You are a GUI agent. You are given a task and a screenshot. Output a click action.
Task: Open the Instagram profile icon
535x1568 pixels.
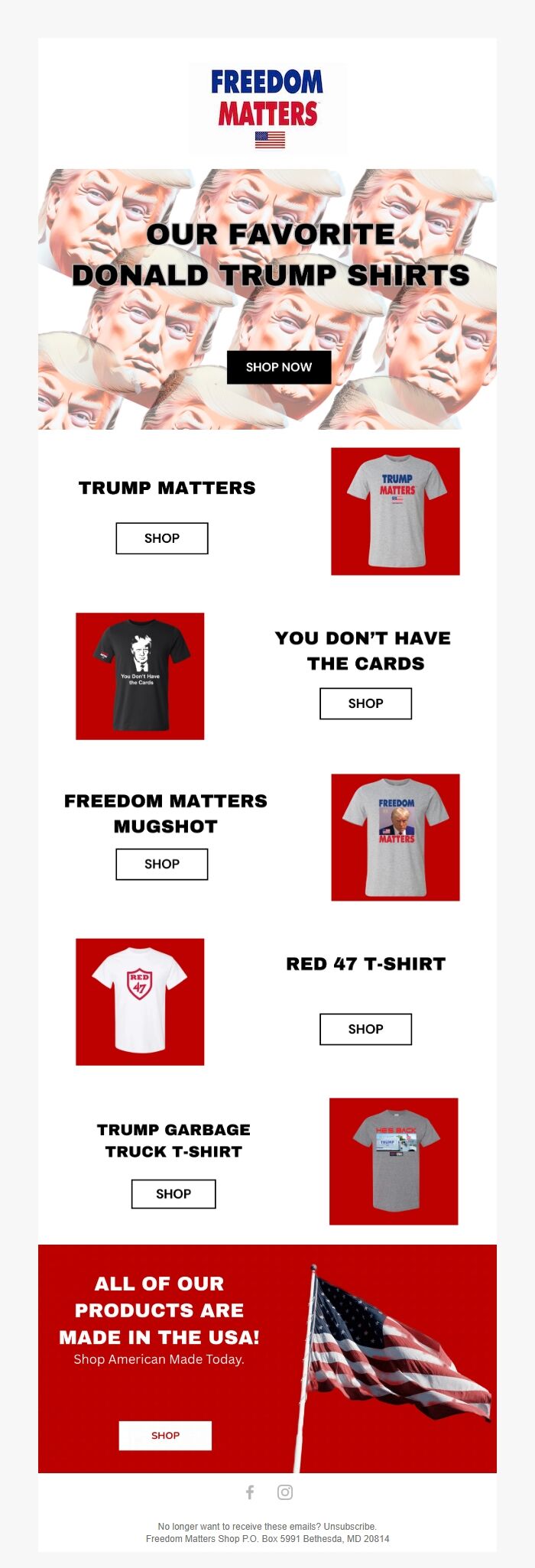[285, 1492]
